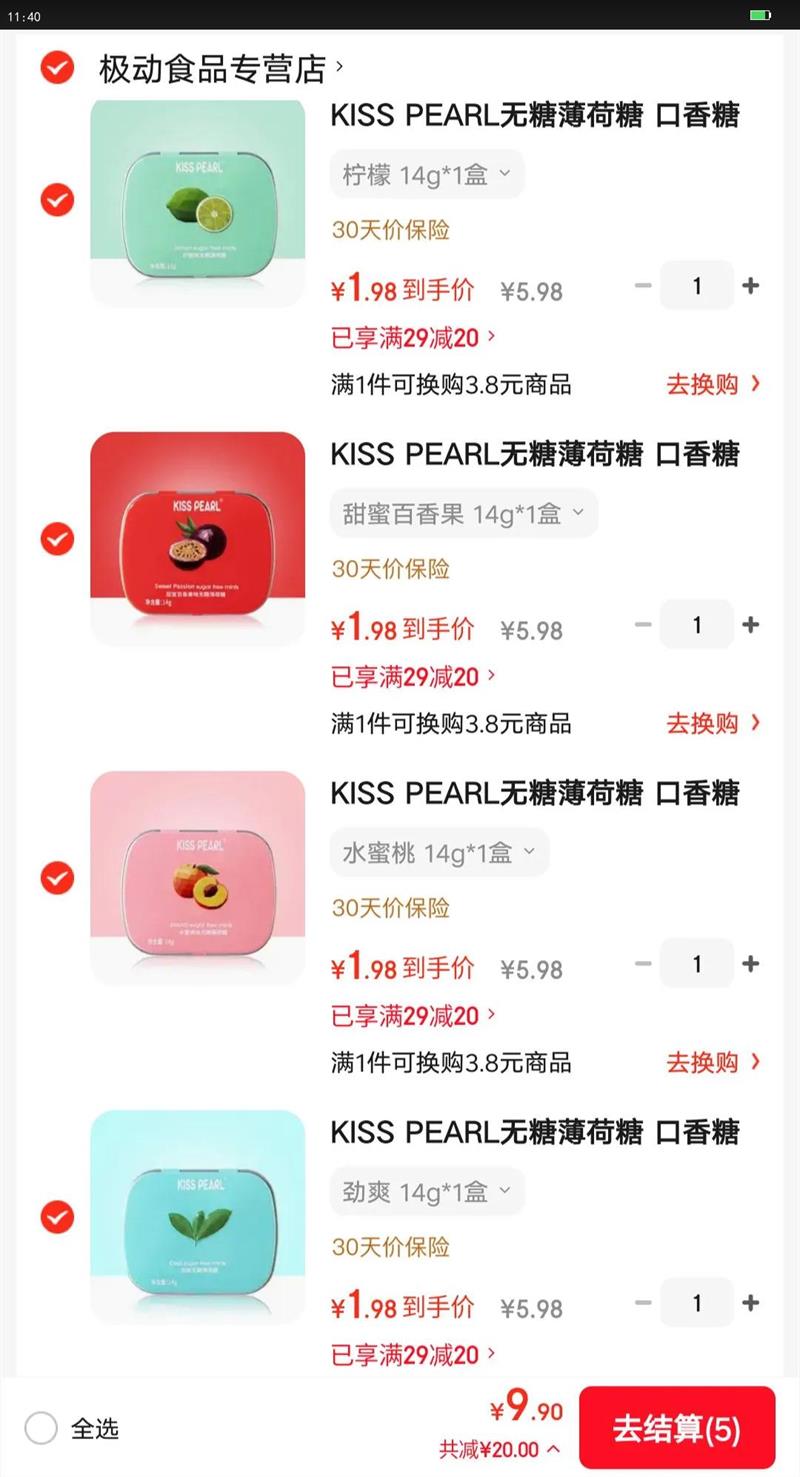Uncheck the 劲爽 flavor item
This screenshot has height=1477, width=800.
click(57, 1217)
